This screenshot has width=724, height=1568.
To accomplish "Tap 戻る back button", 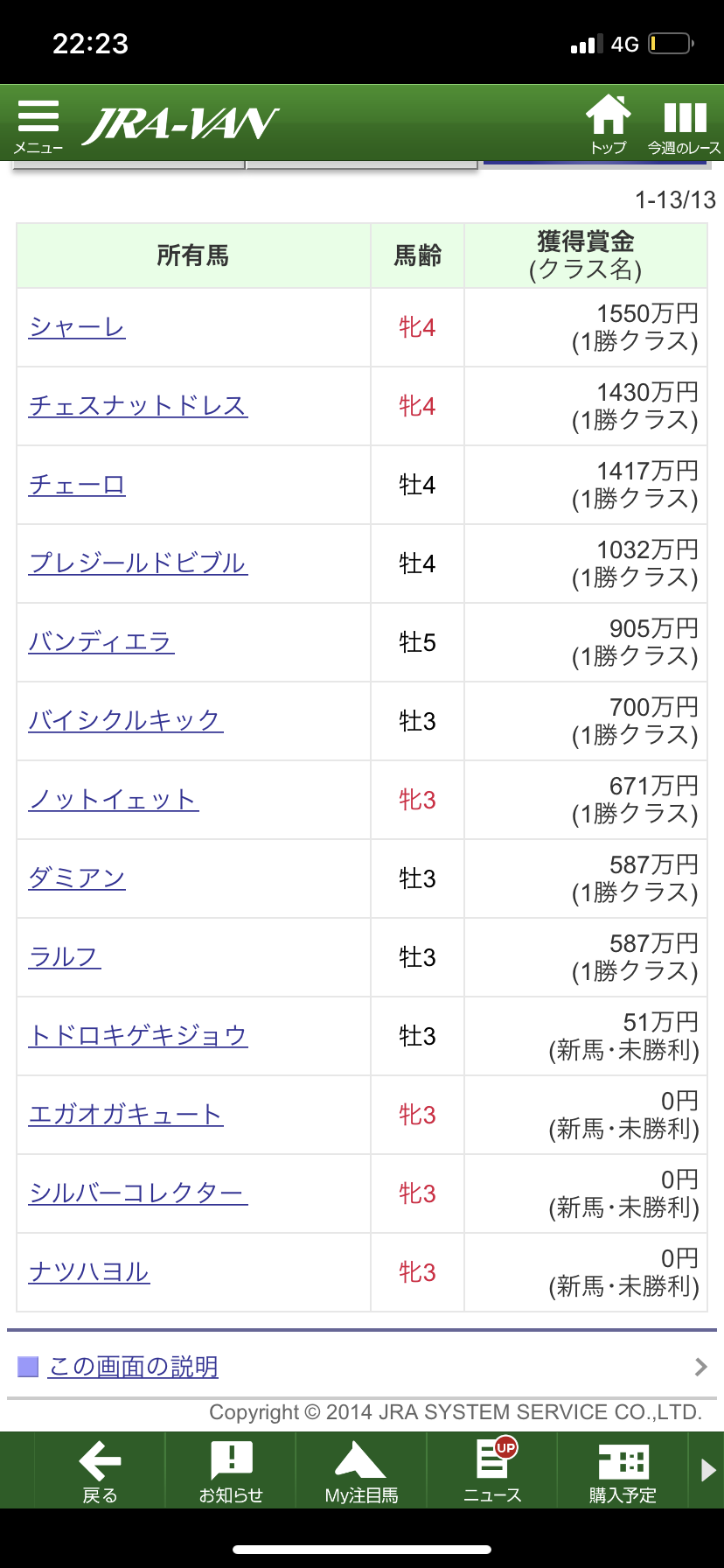I will 100,1471.
